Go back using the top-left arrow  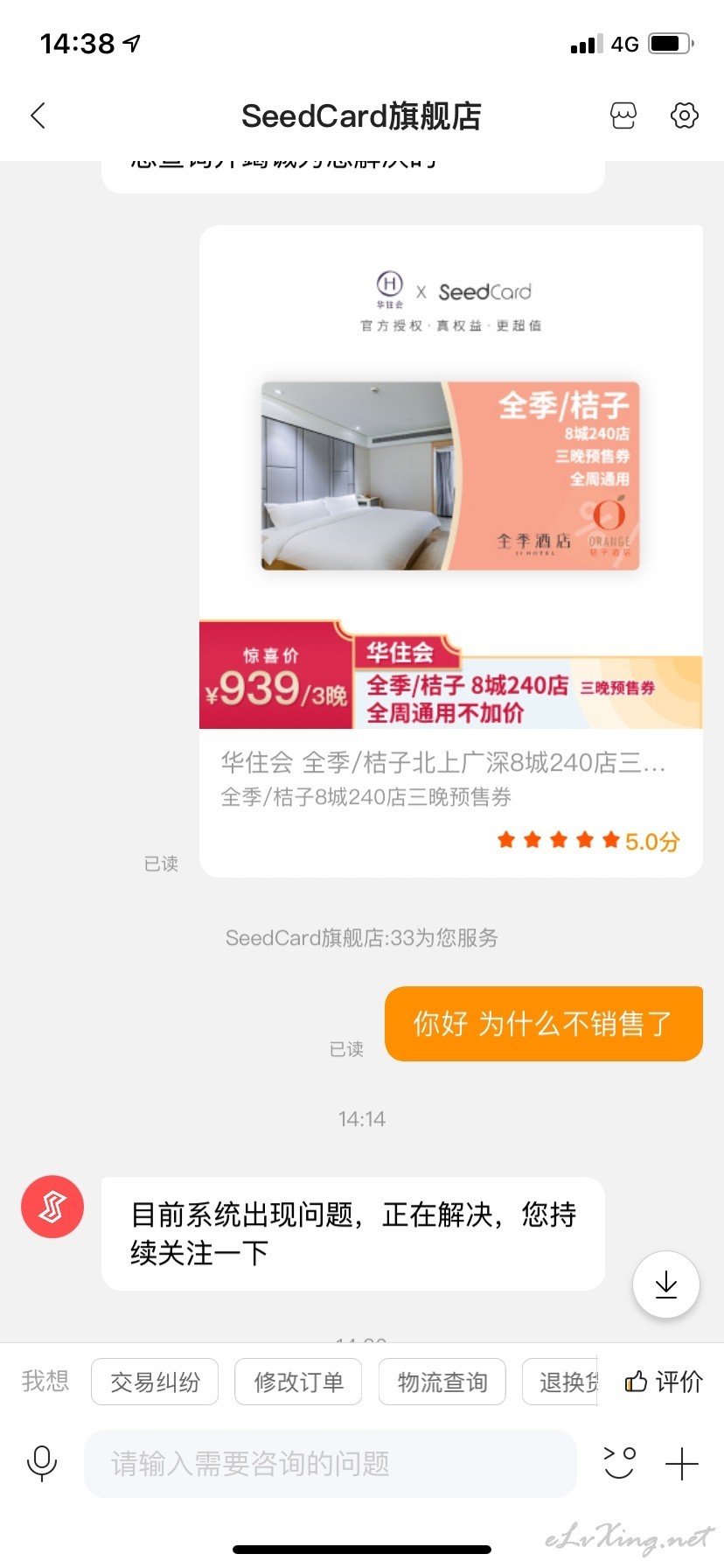pyautogui.click(x=38, y=115)
